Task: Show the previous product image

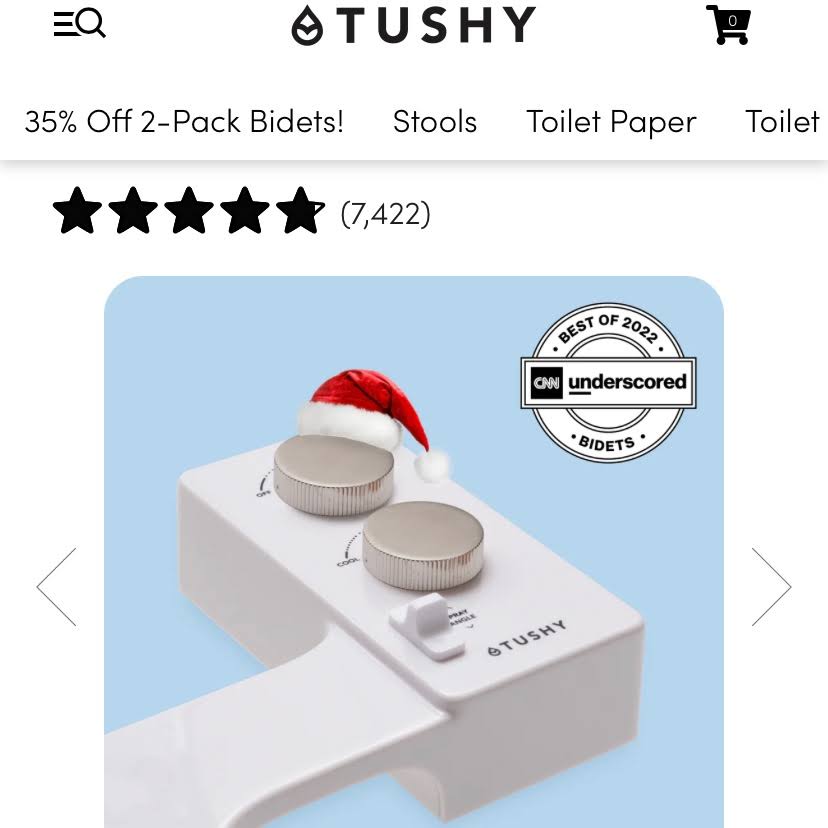Action: coord(57,586)
